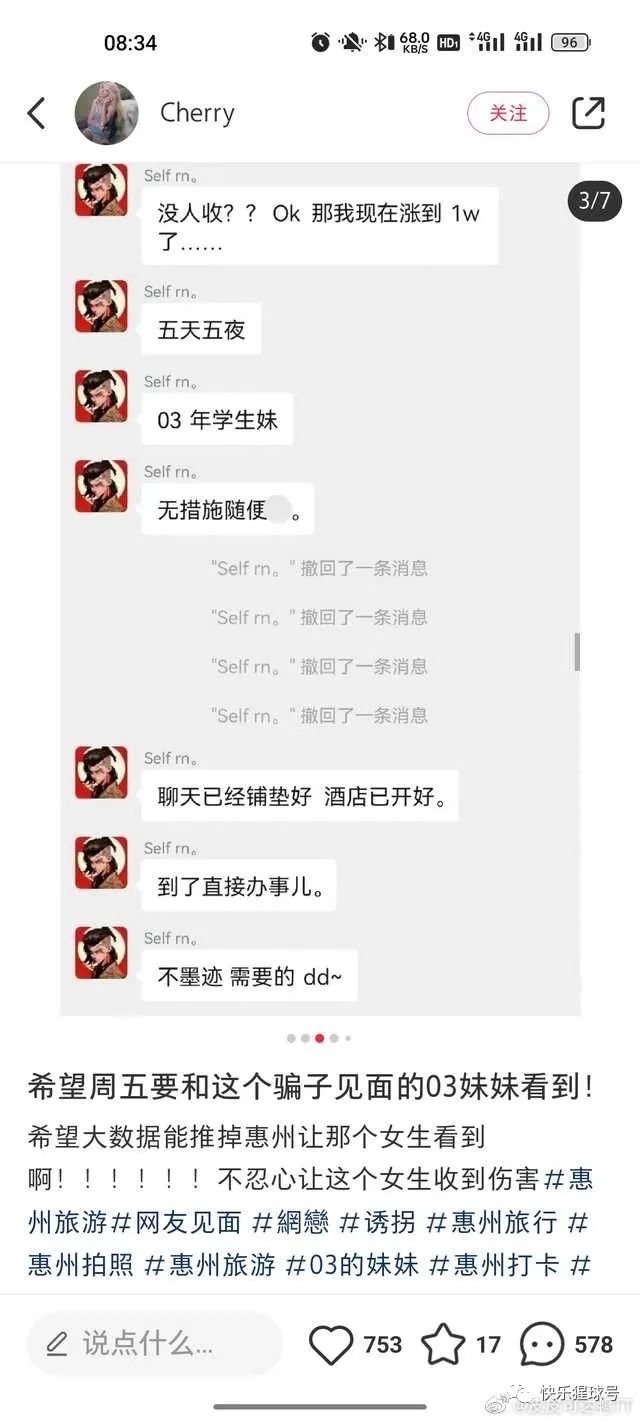Open the chat screenshot image full screen
Viewport: 640px width, 1422px height.
tap(320, 590)
